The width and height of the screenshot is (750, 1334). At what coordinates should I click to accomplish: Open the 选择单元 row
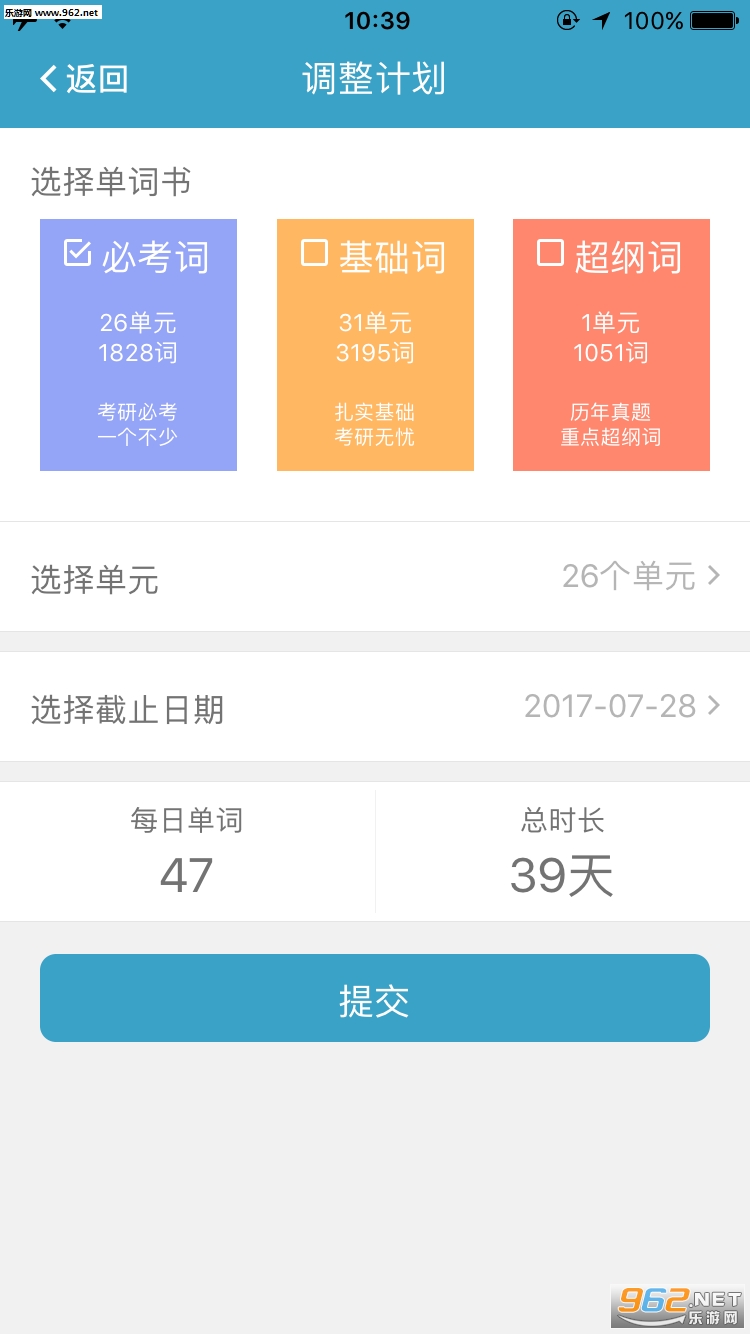tap(375, 577)
